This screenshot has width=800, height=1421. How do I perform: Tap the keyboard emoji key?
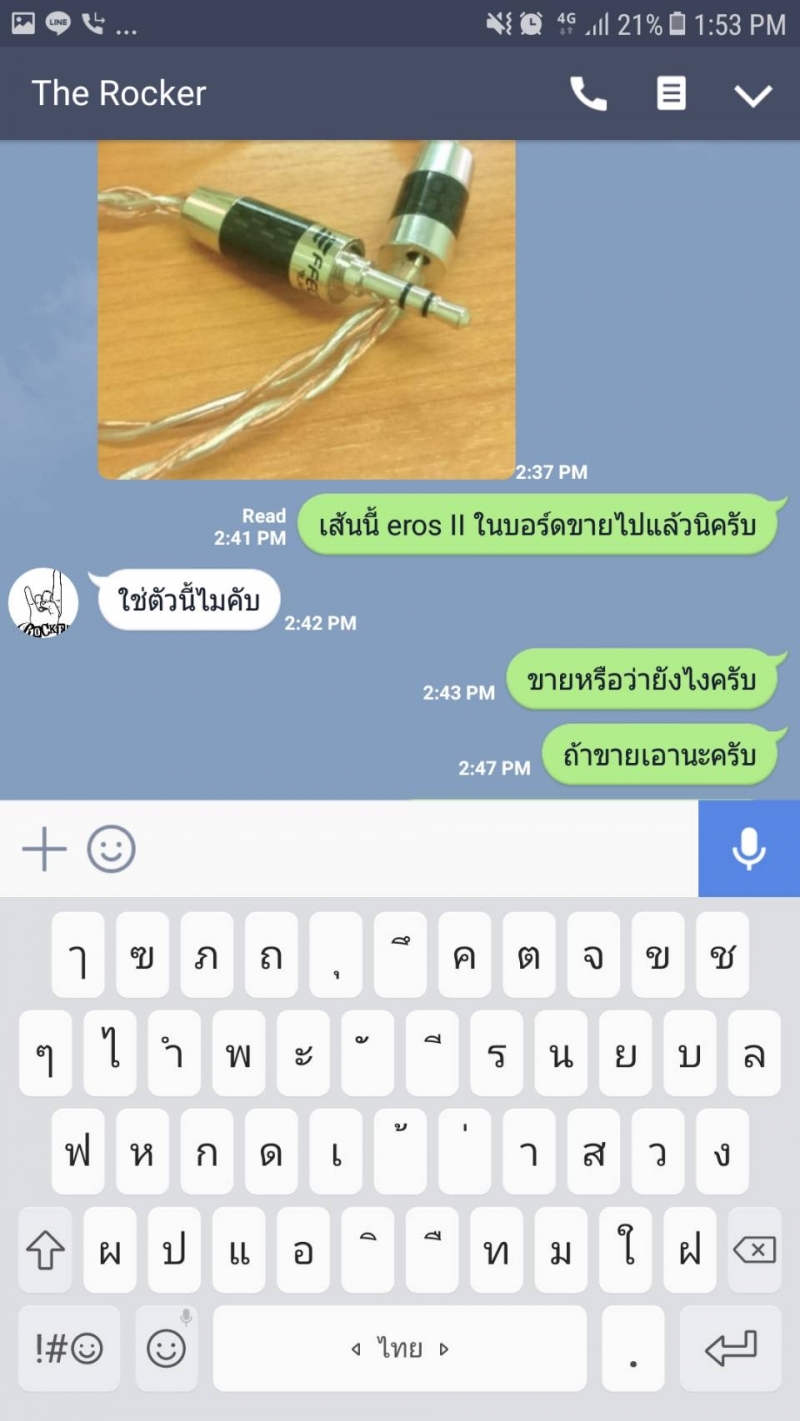tap(166, 1349)
